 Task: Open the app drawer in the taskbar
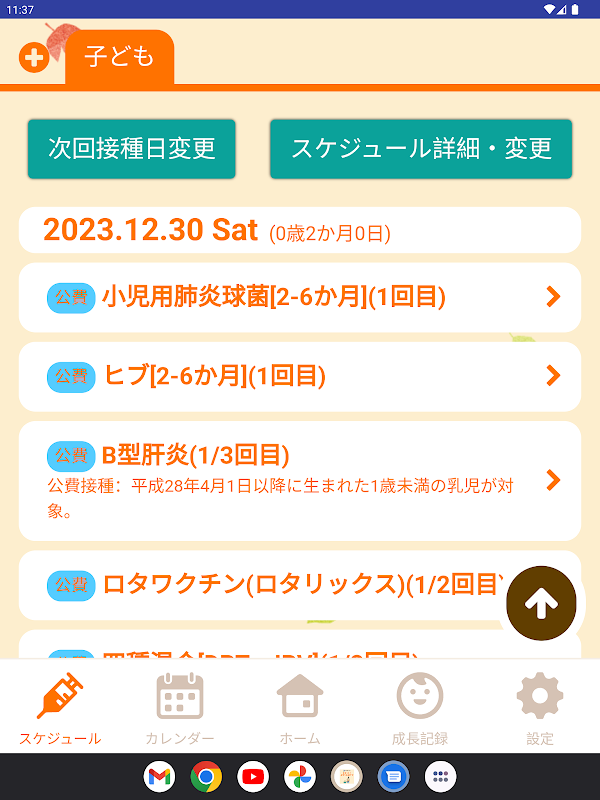(x=441, y=776)
